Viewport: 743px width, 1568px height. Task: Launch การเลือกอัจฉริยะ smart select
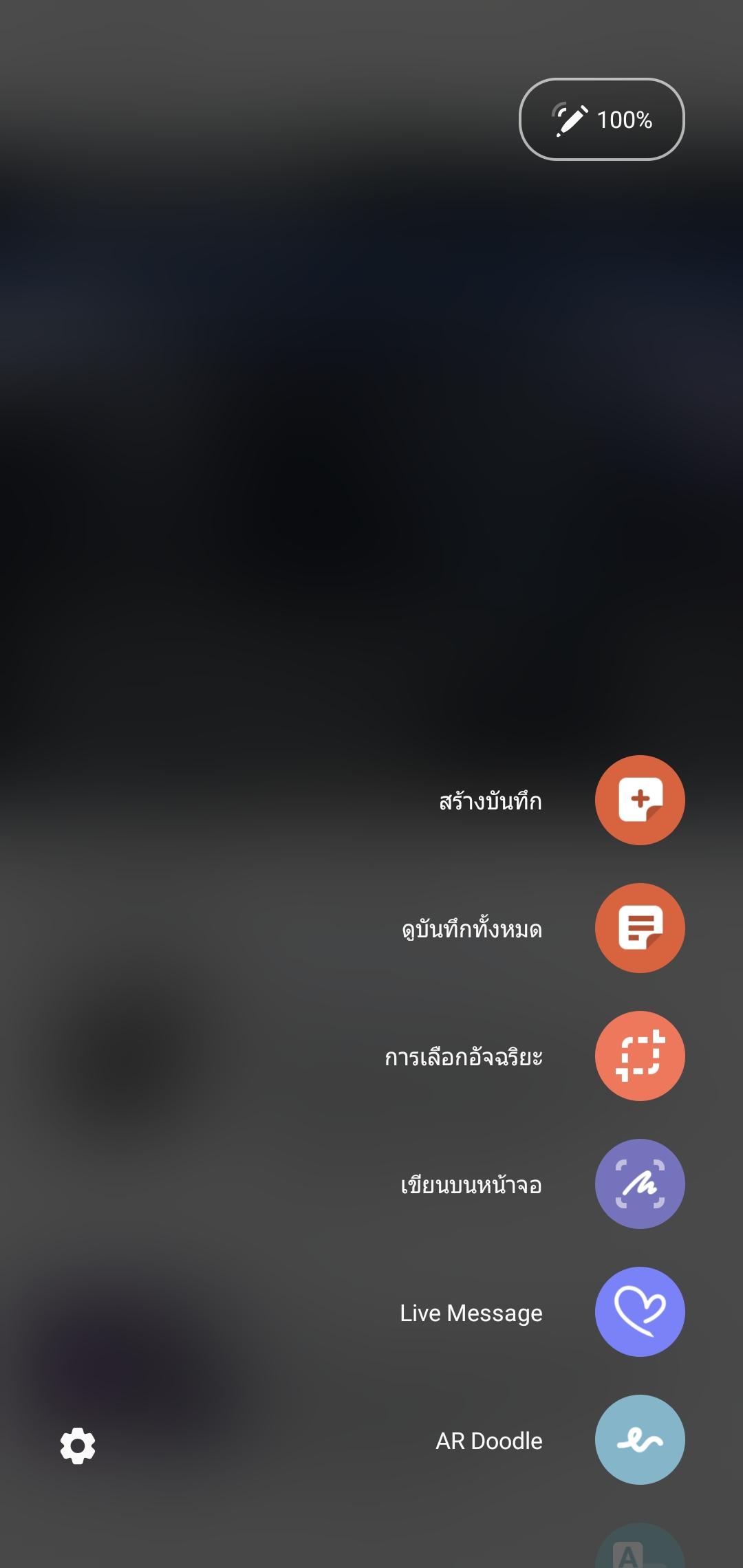(x=640, y=1056)
